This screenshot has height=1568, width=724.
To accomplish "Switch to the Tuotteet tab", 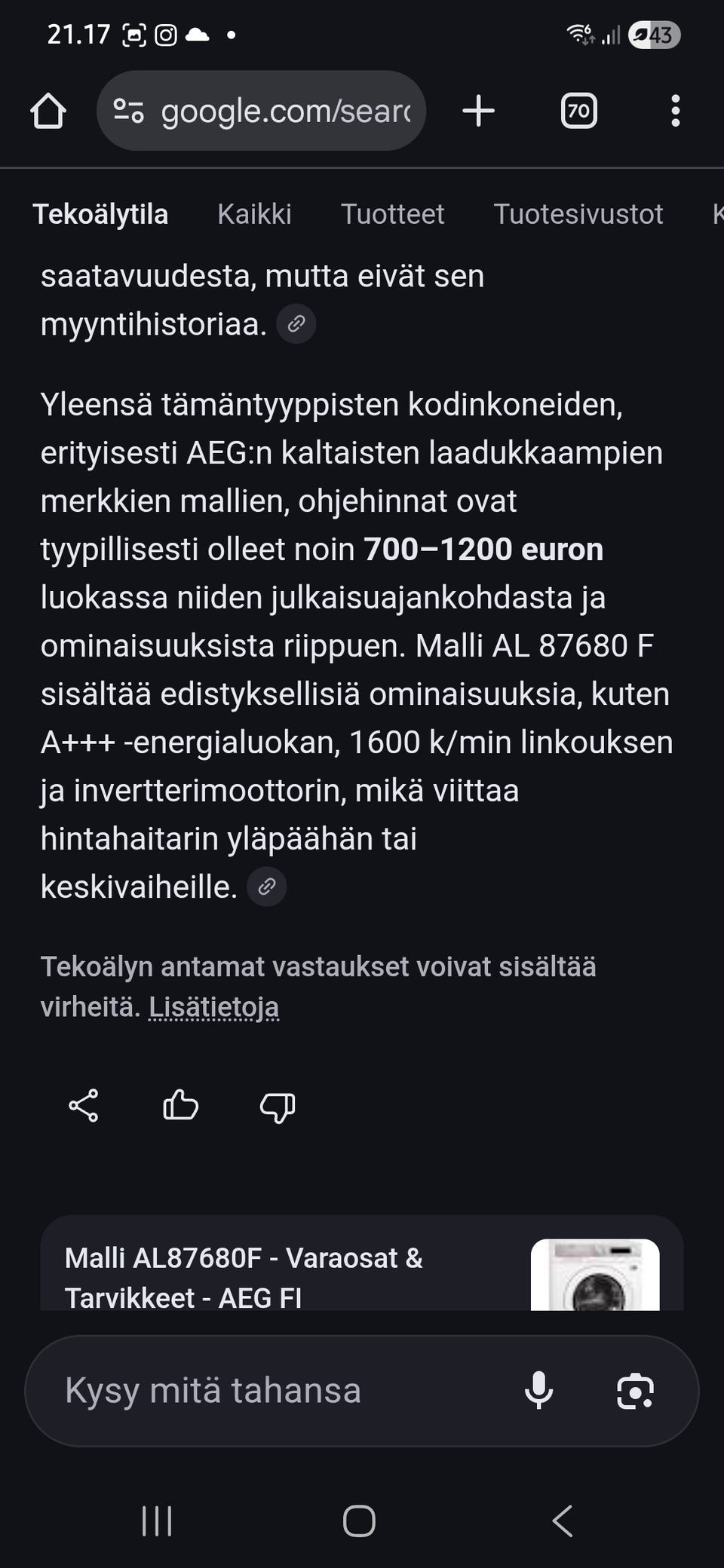I will [393, 214].
